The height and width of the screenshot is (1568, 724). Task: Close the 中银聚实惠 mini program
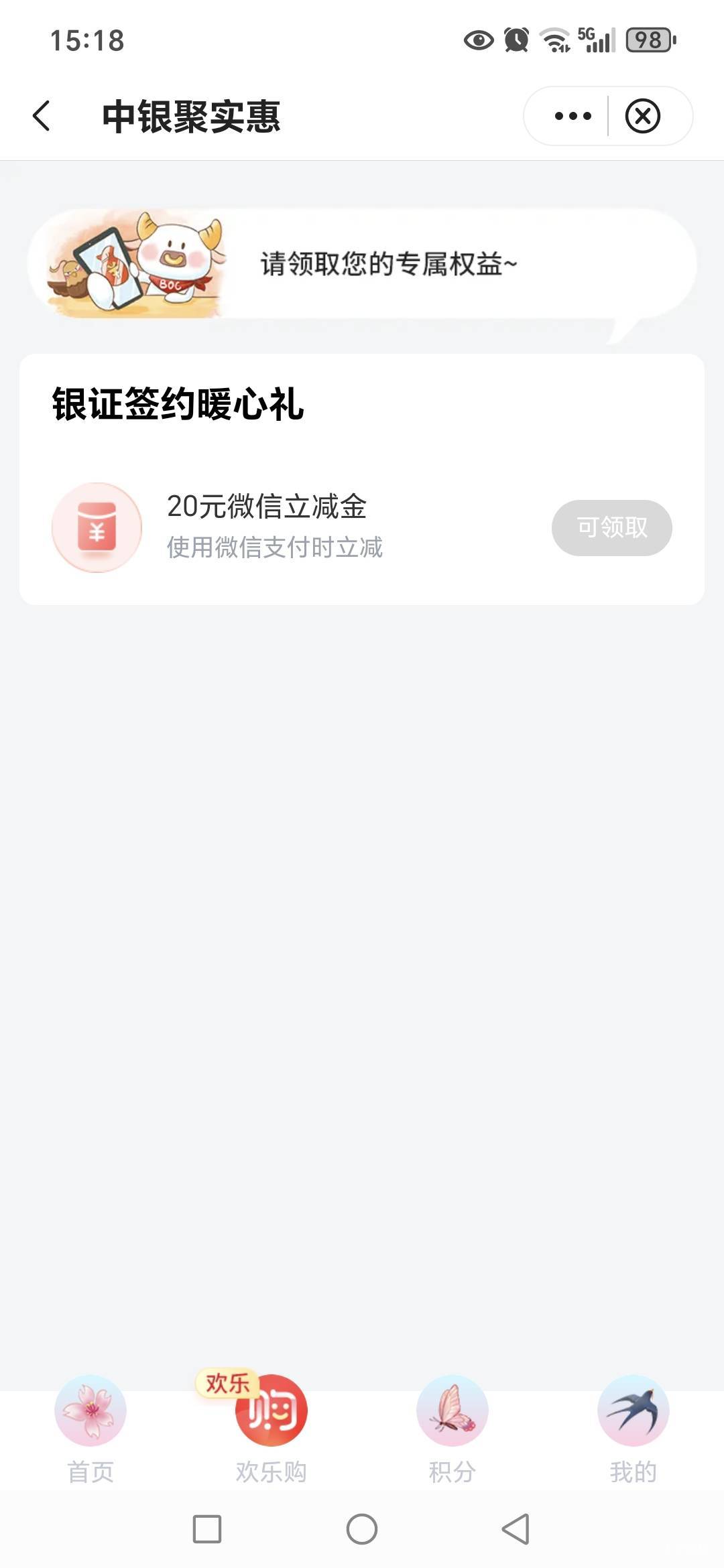(x=643, y=116)
